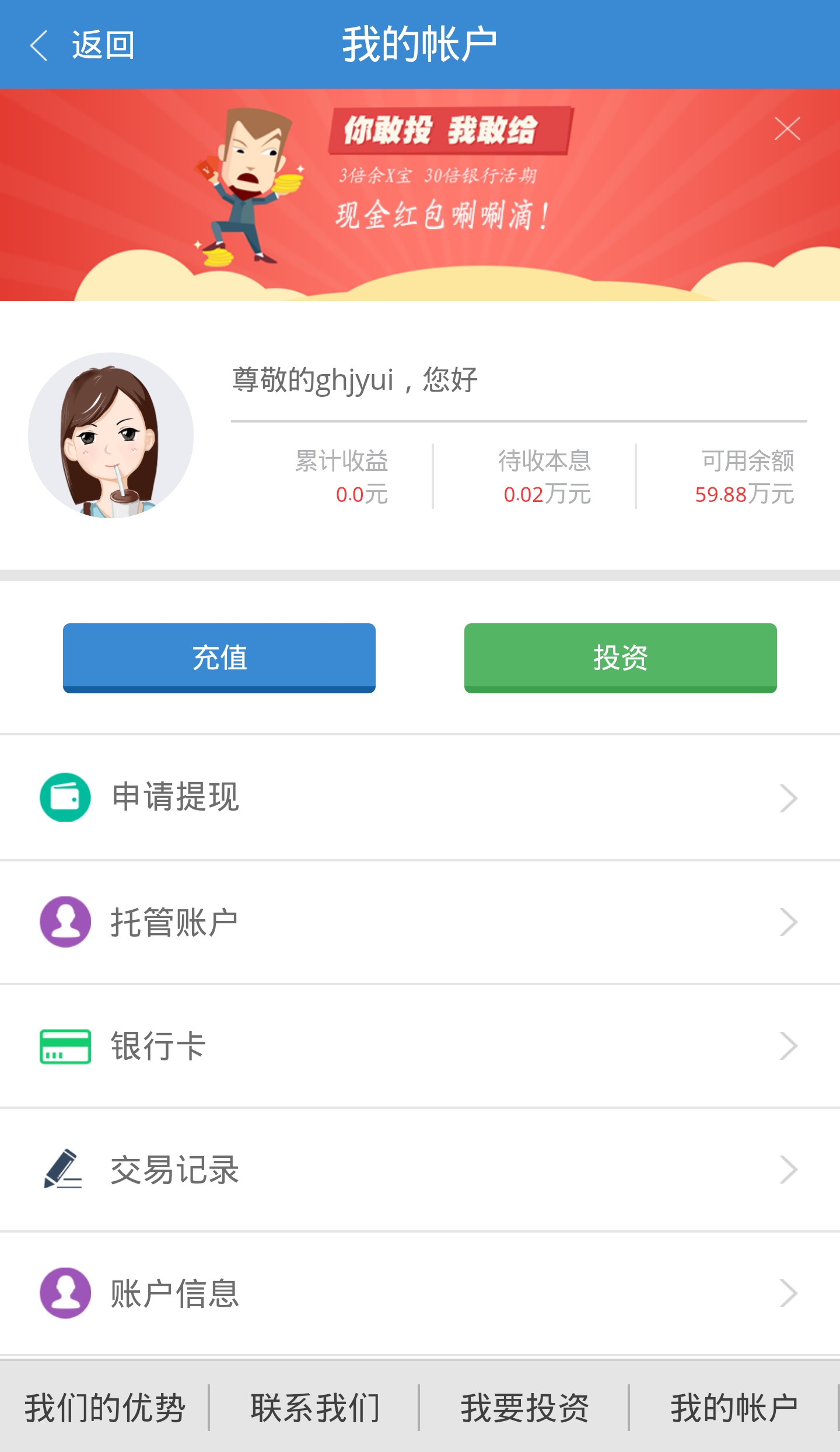Open the user avatar picture
The width and height of the screenshot is (840, 1452).
pyautogui.click(x=111, y=434)
